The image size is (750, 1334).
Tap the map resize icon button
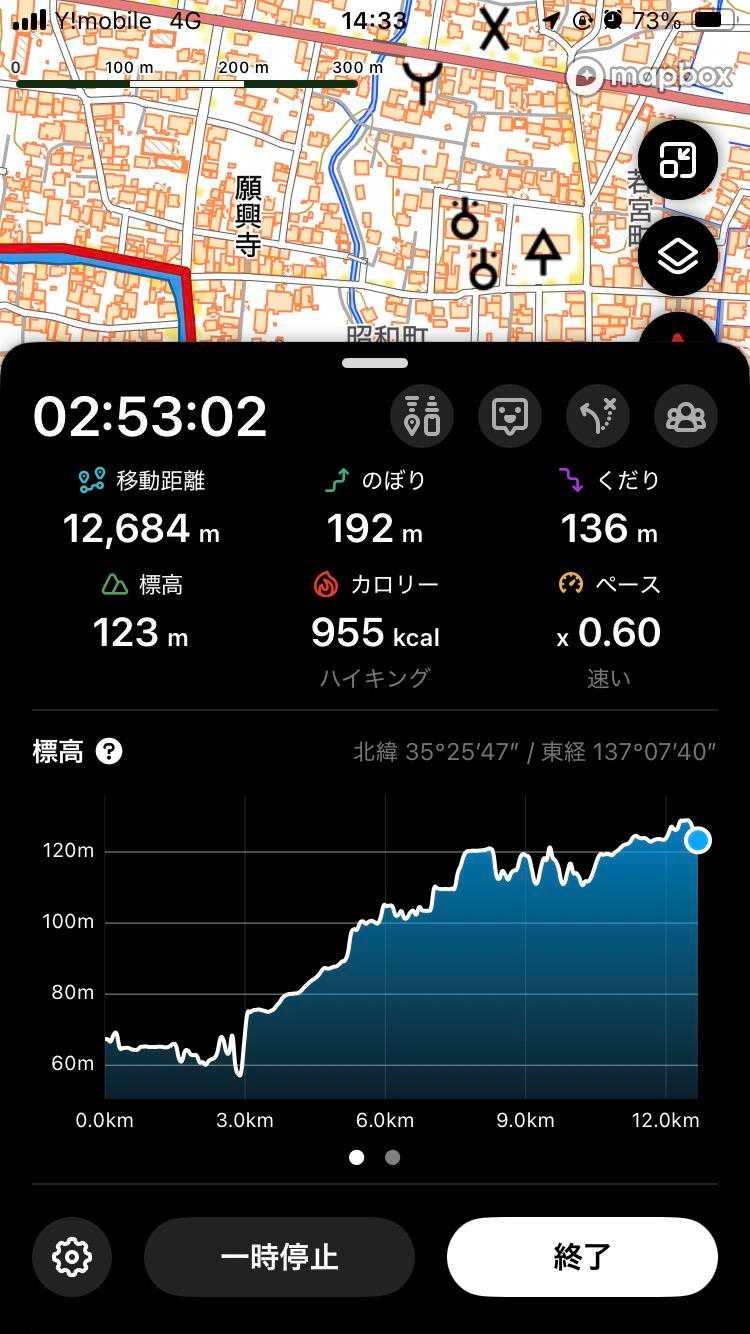point(678,161)
